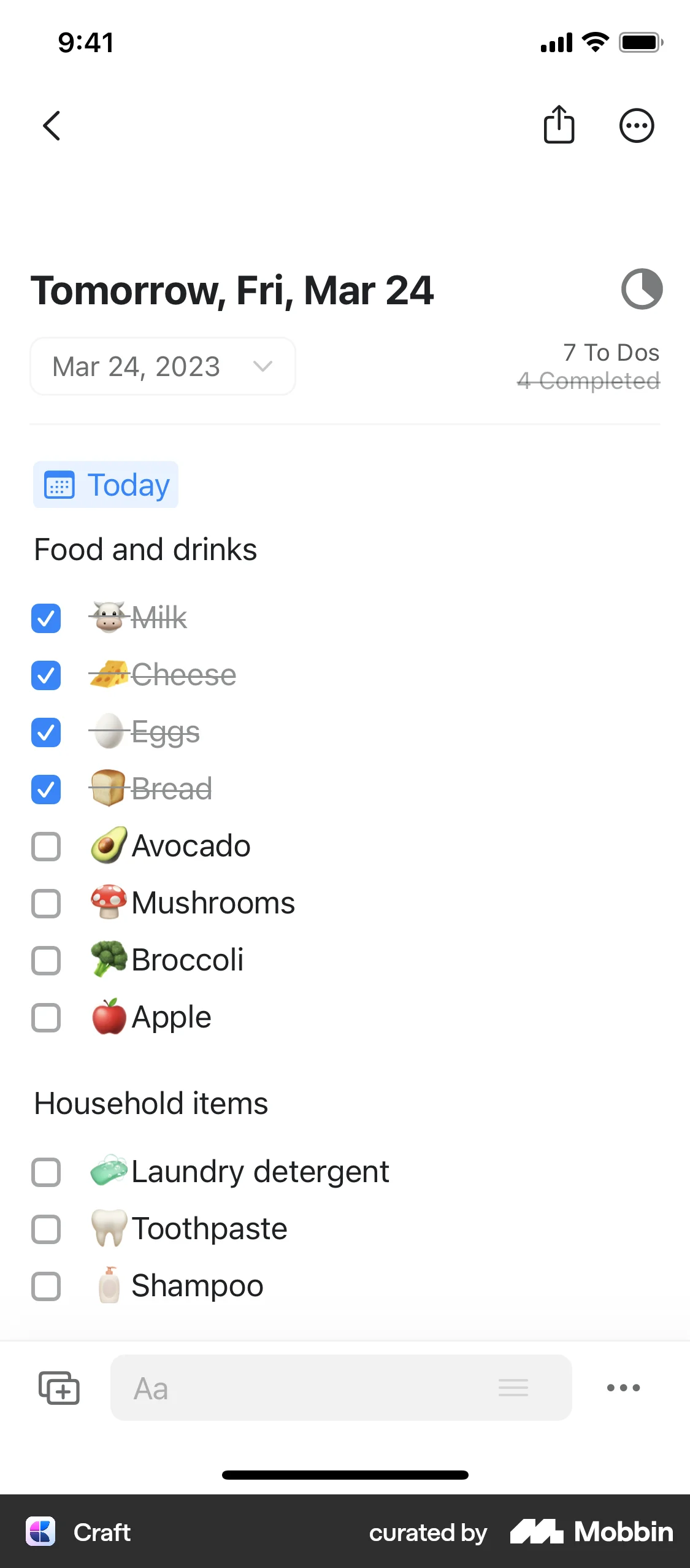Screen dimensions: 690x1568
Task: Open the share menu
Action: (559, 125)
